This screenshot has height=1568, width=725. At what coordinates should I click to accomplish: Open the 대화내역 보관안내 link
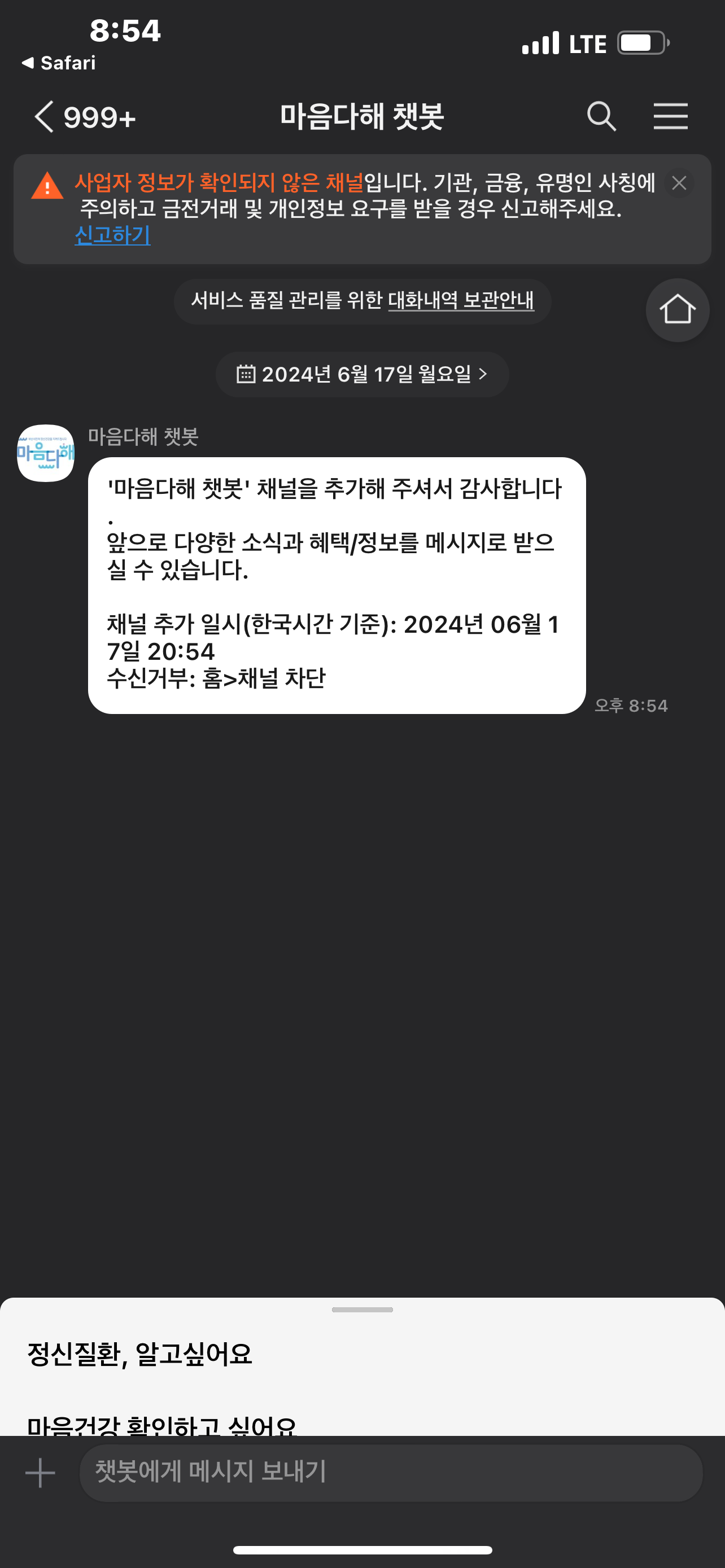click(x=461, y=301)
